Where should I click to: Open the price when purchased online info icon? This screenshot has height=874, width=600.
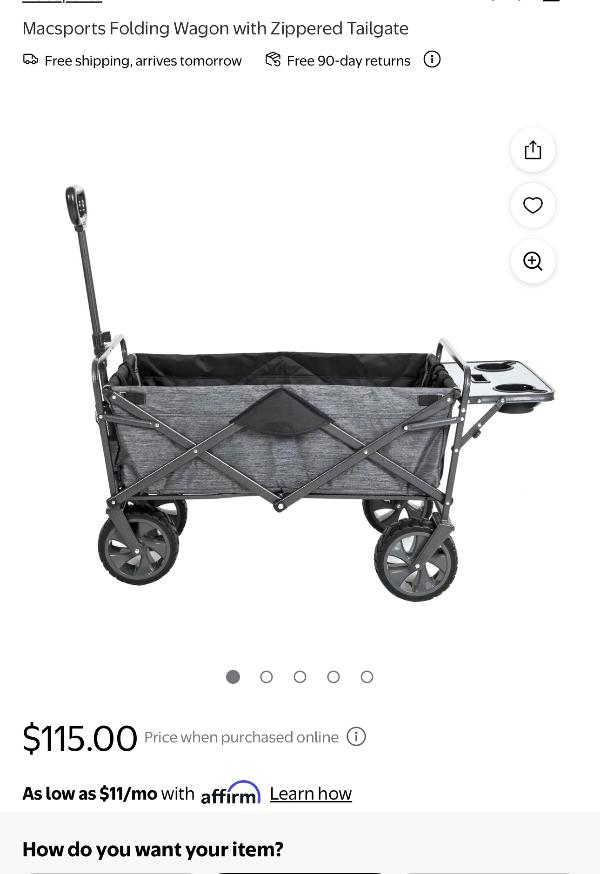point(356,737)
